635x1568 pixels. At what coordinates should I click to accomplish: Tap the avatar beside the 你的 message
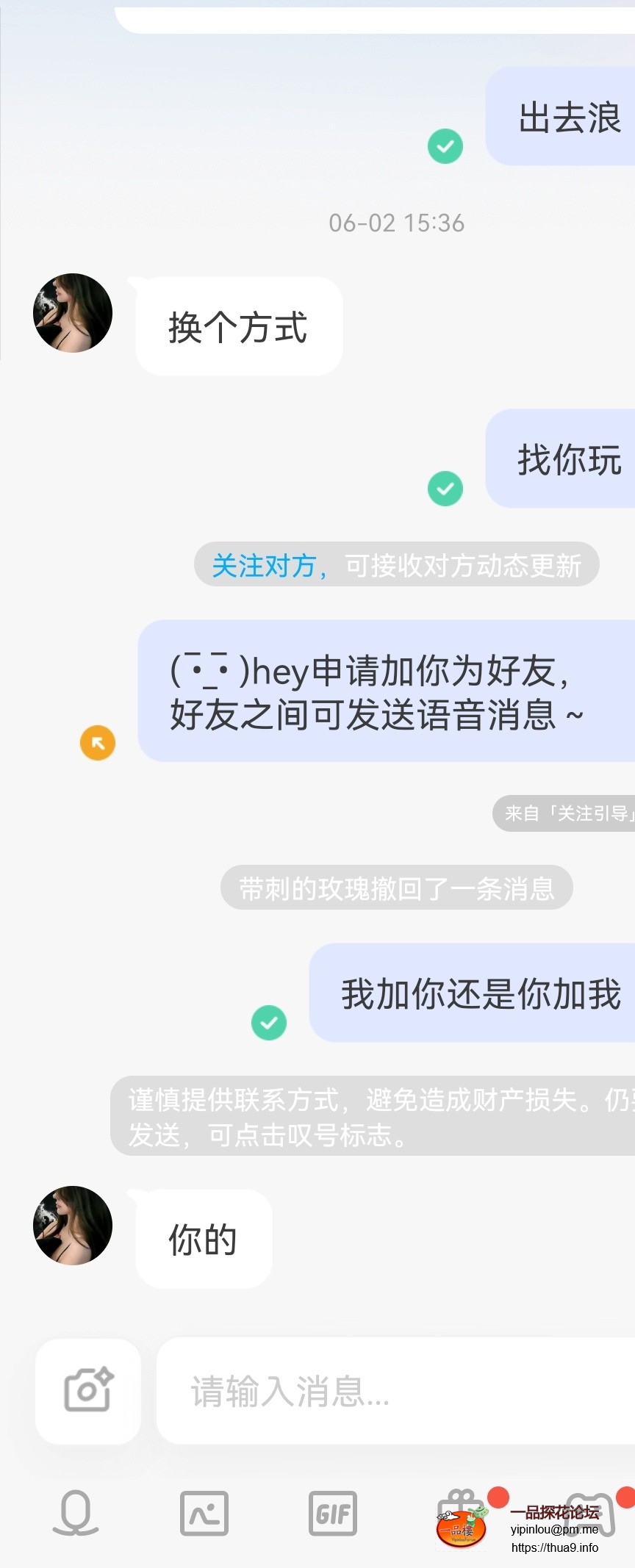[x=72, y=1226]
